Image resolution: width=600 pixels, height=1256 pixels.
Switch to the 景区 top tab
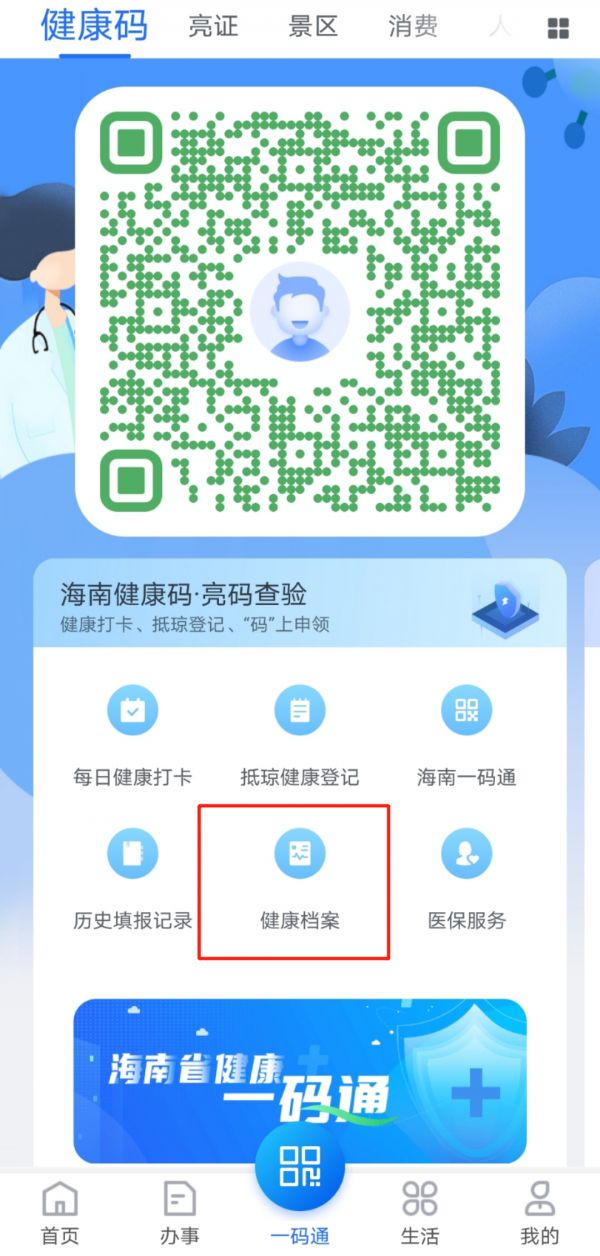coord(313,27)
